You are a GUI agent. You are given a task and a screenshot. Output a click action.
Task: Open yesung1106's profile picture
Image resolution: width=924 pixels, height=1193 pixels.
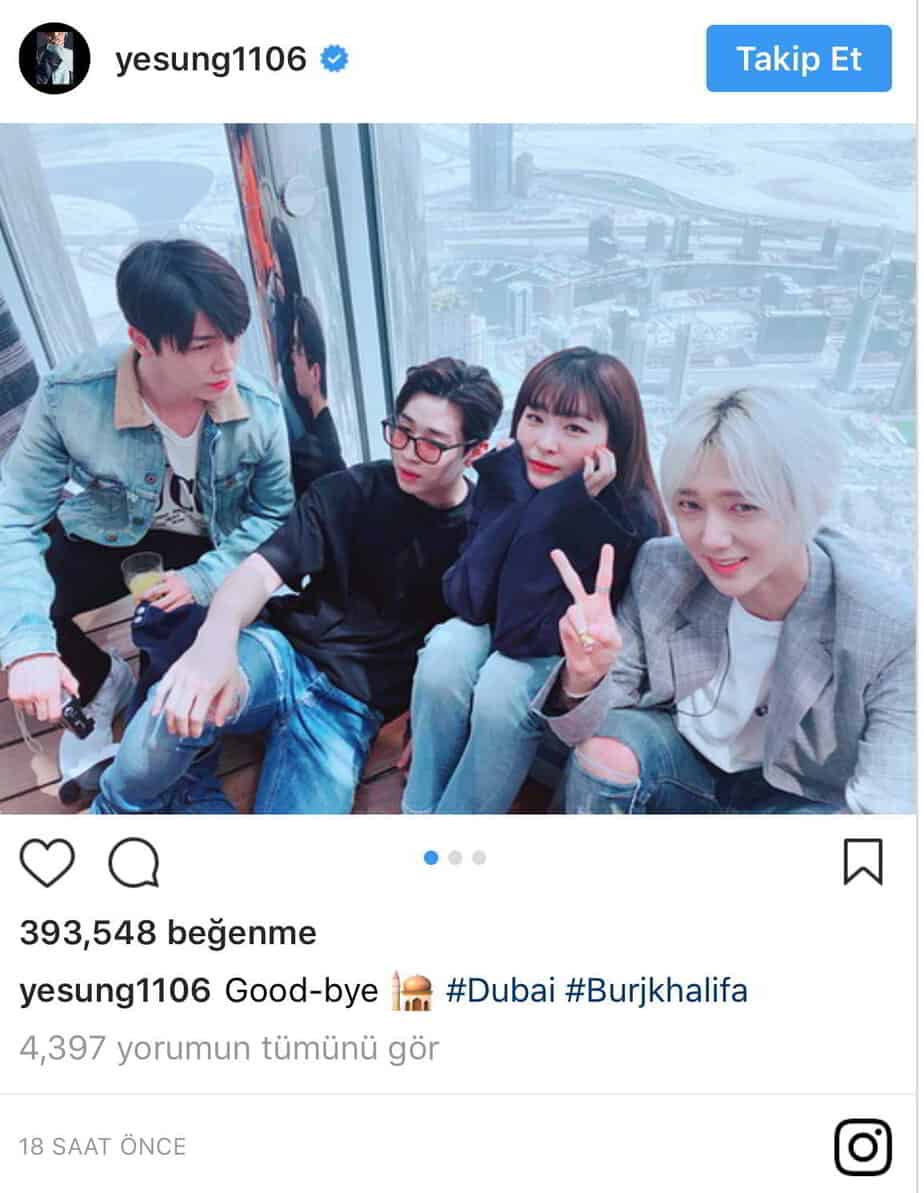tap(55, 59)
